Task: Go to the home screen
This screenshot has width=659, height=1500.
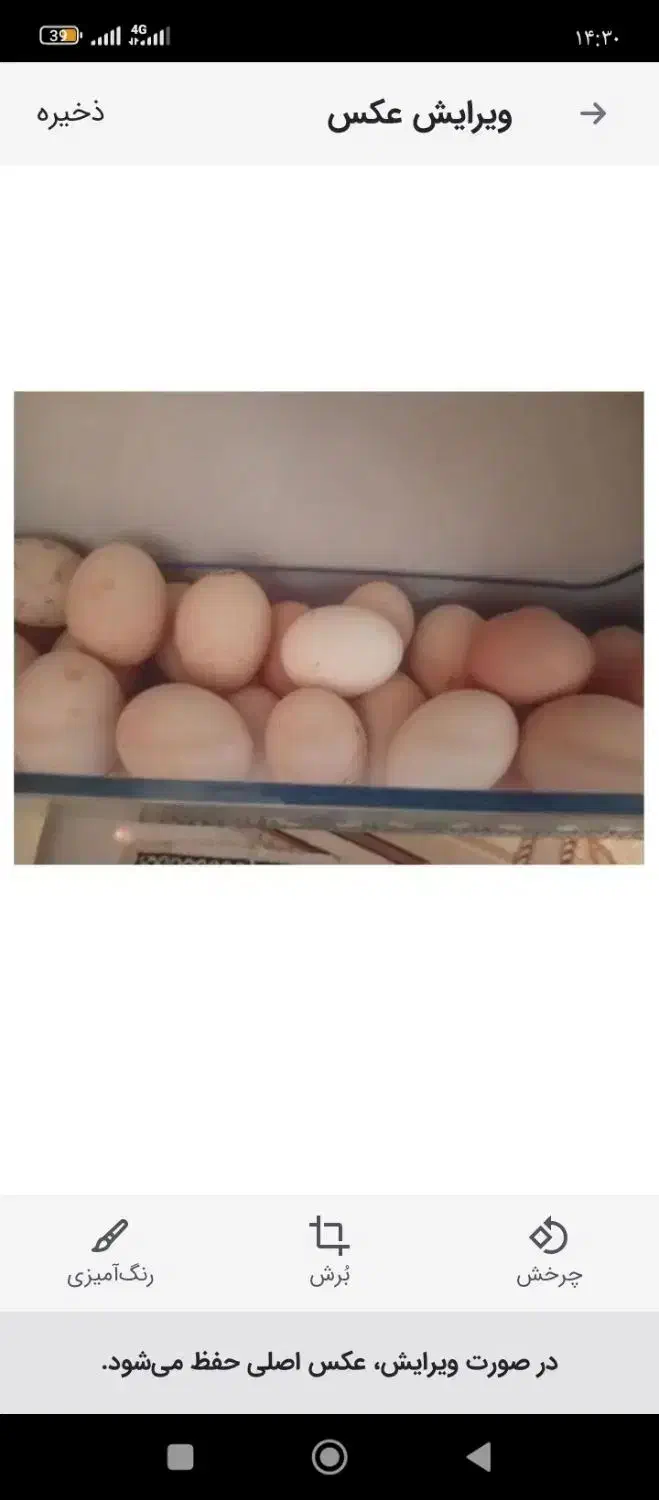Action: [329, 1457]
